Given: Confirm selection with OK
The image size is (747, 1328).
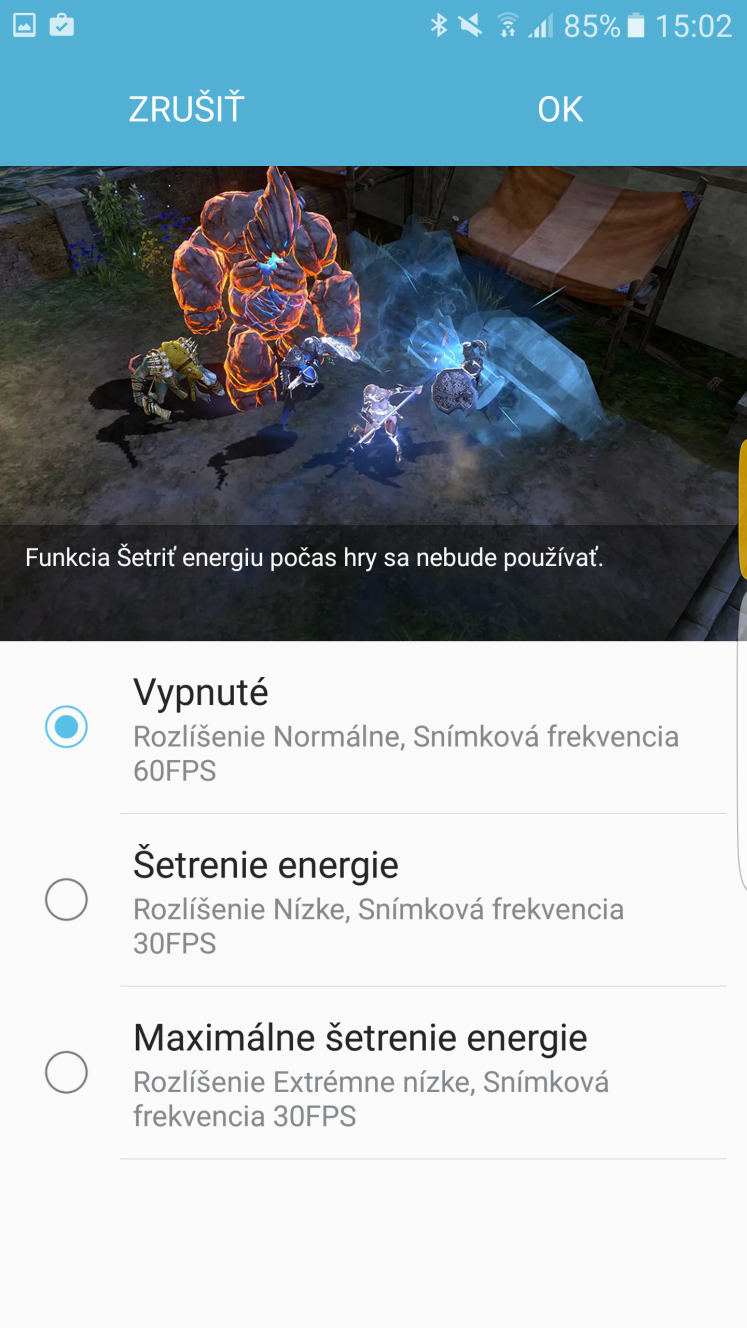Looking at the screenshot, I should [x=560, y=109].
